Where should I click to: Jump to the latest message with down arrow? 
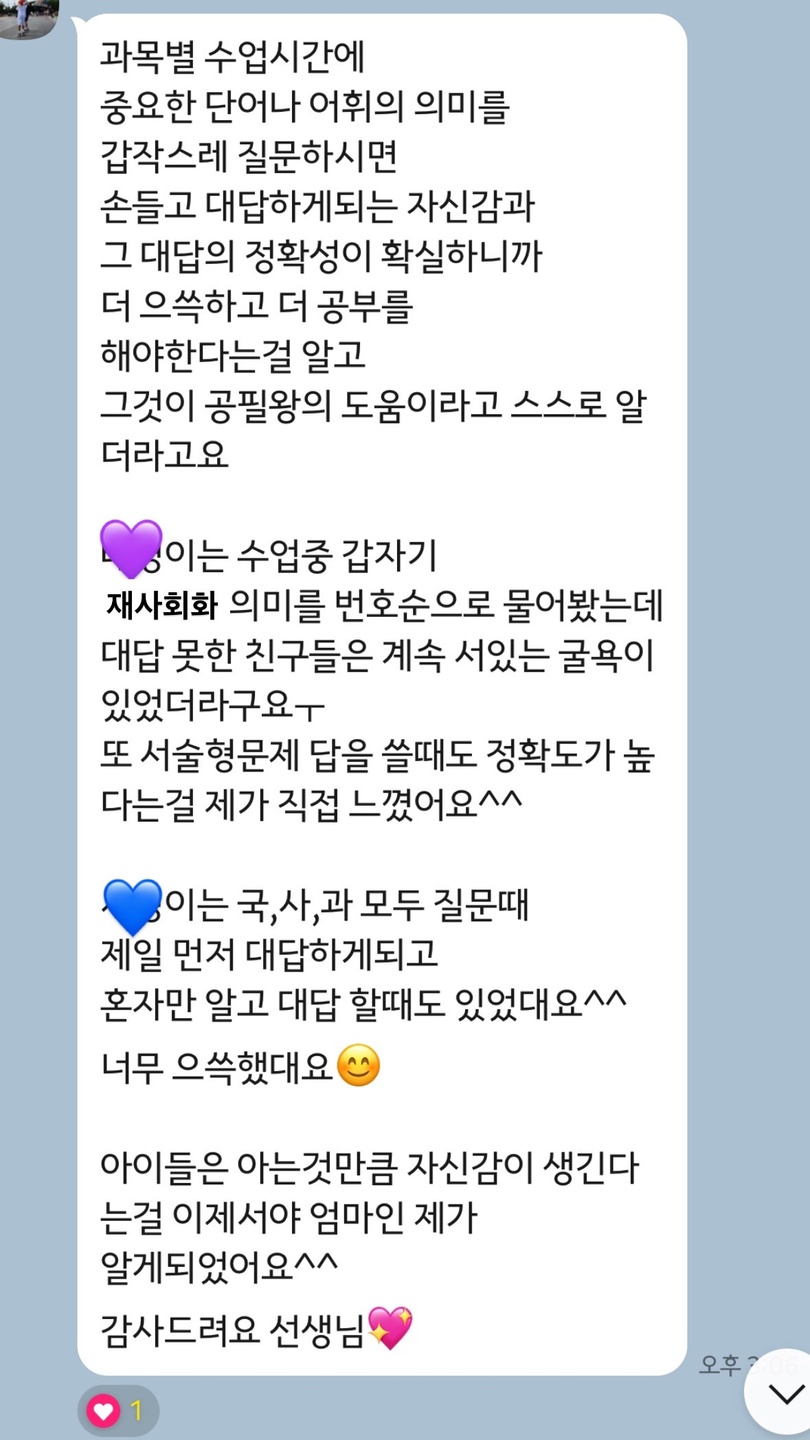point(785,1394)
